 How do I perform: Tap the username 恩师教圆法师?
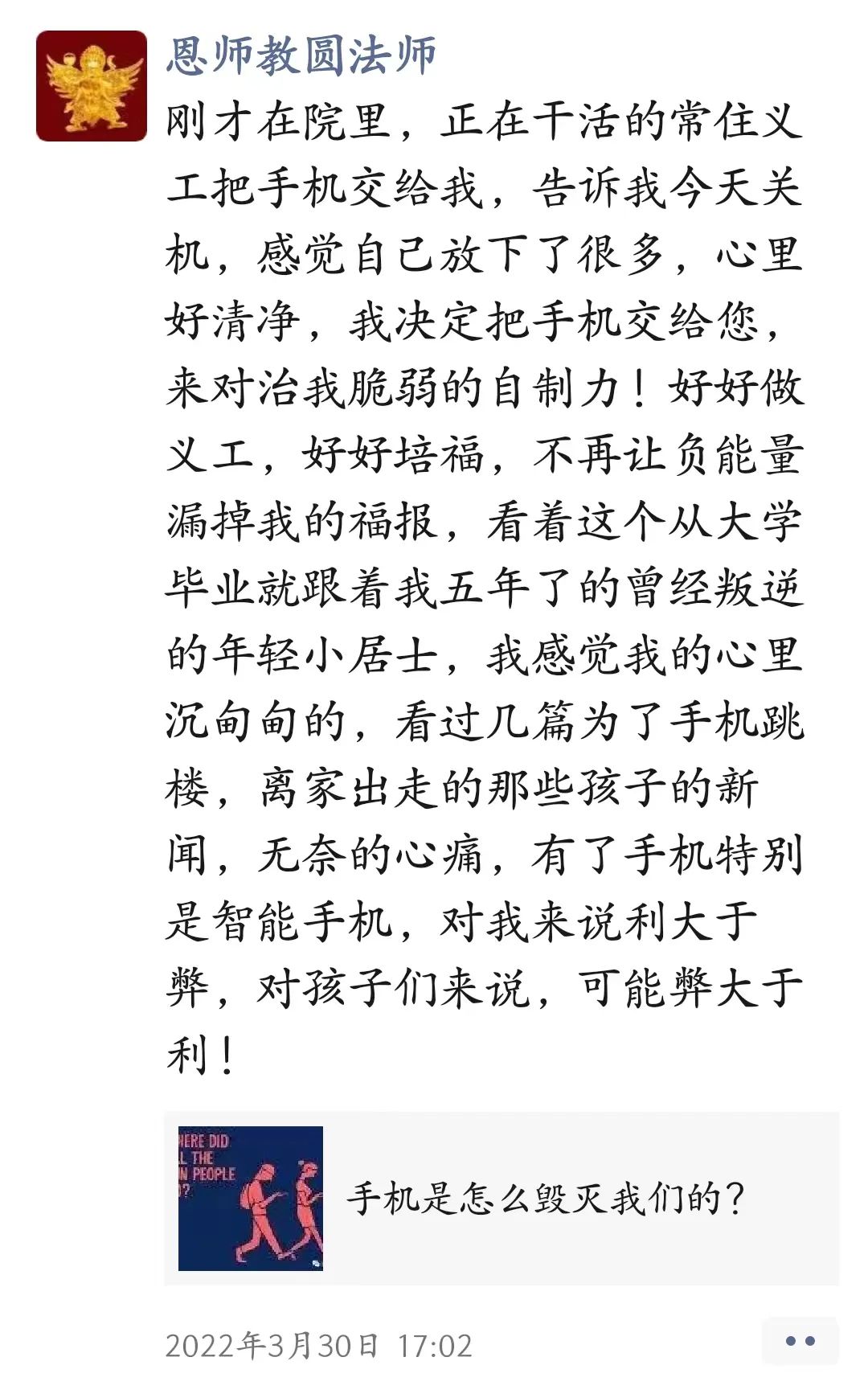pyautogui.click(x=301, y=56)
